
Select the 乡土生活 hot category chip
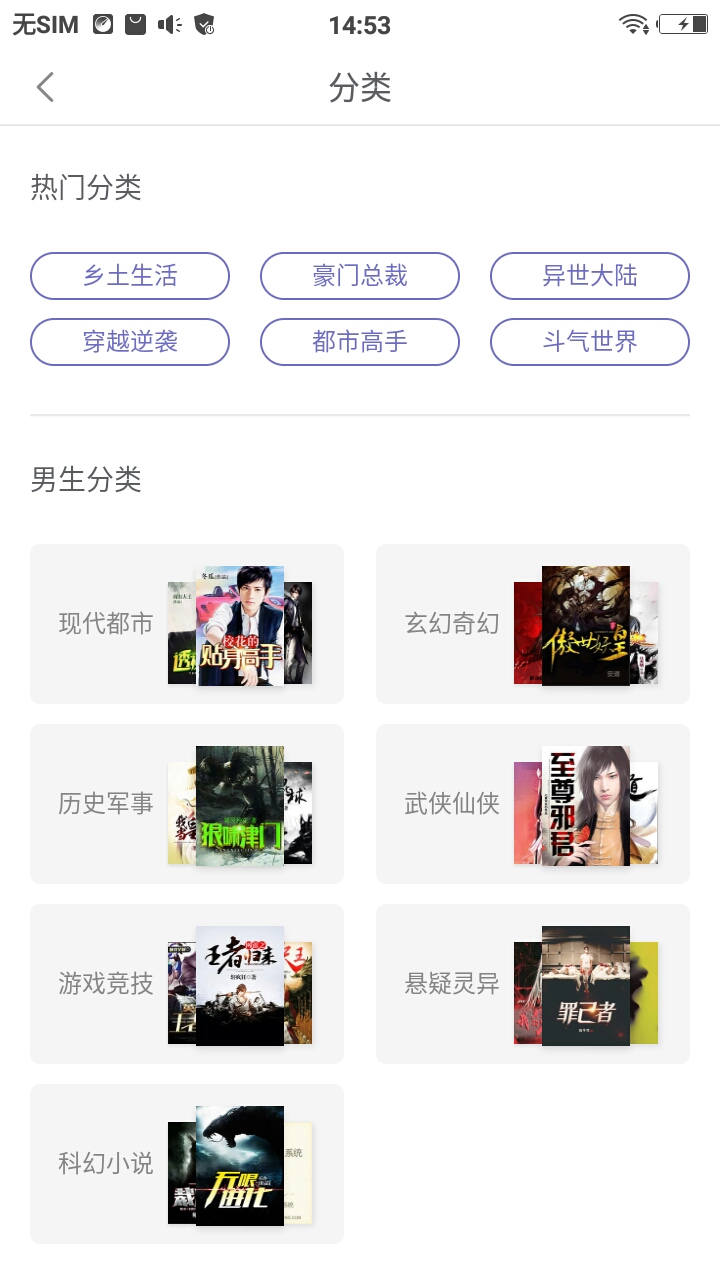pos(130,276)
